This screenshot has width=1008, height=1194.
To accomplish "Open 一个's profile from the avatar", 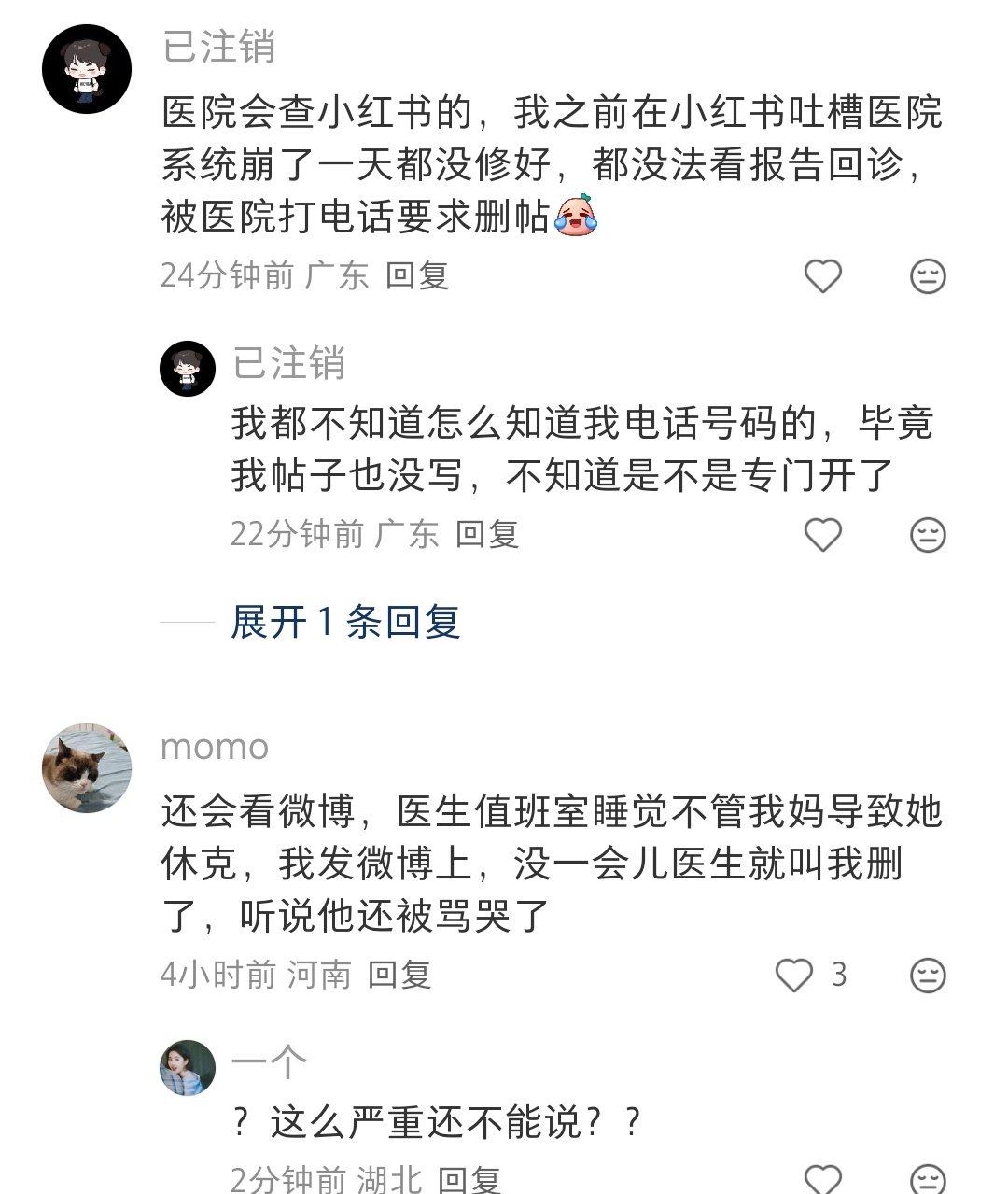I will tap(188, 1067).
